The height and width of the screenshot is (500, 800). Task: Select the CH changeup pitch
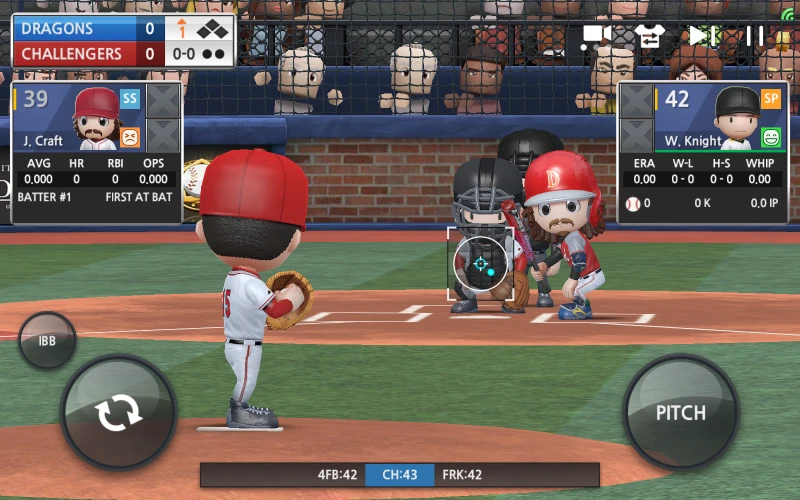(x=399, y=475)
